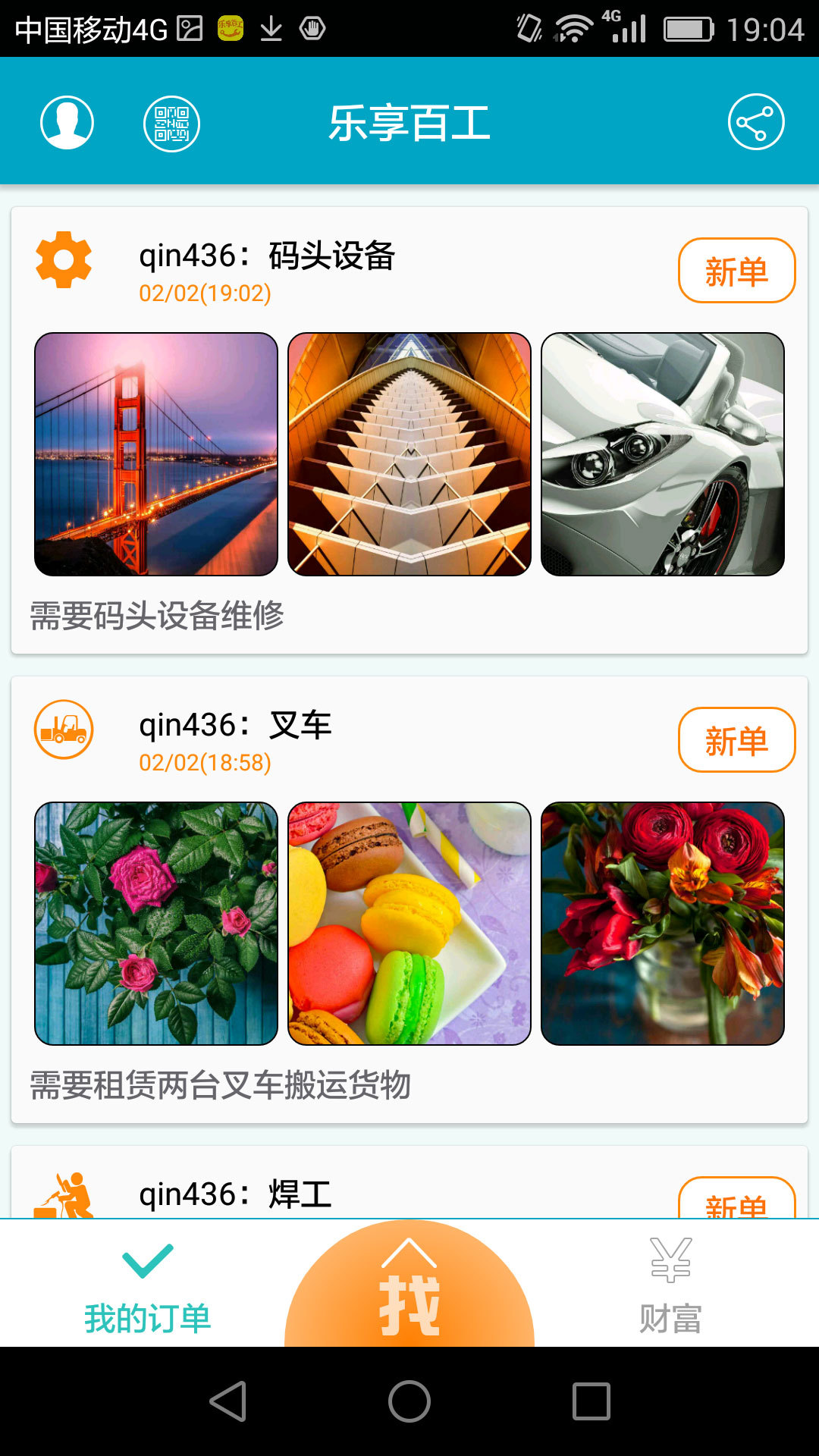
Task: Tap 新单 button on 叉车 order
Action: (x=736, y=740)
